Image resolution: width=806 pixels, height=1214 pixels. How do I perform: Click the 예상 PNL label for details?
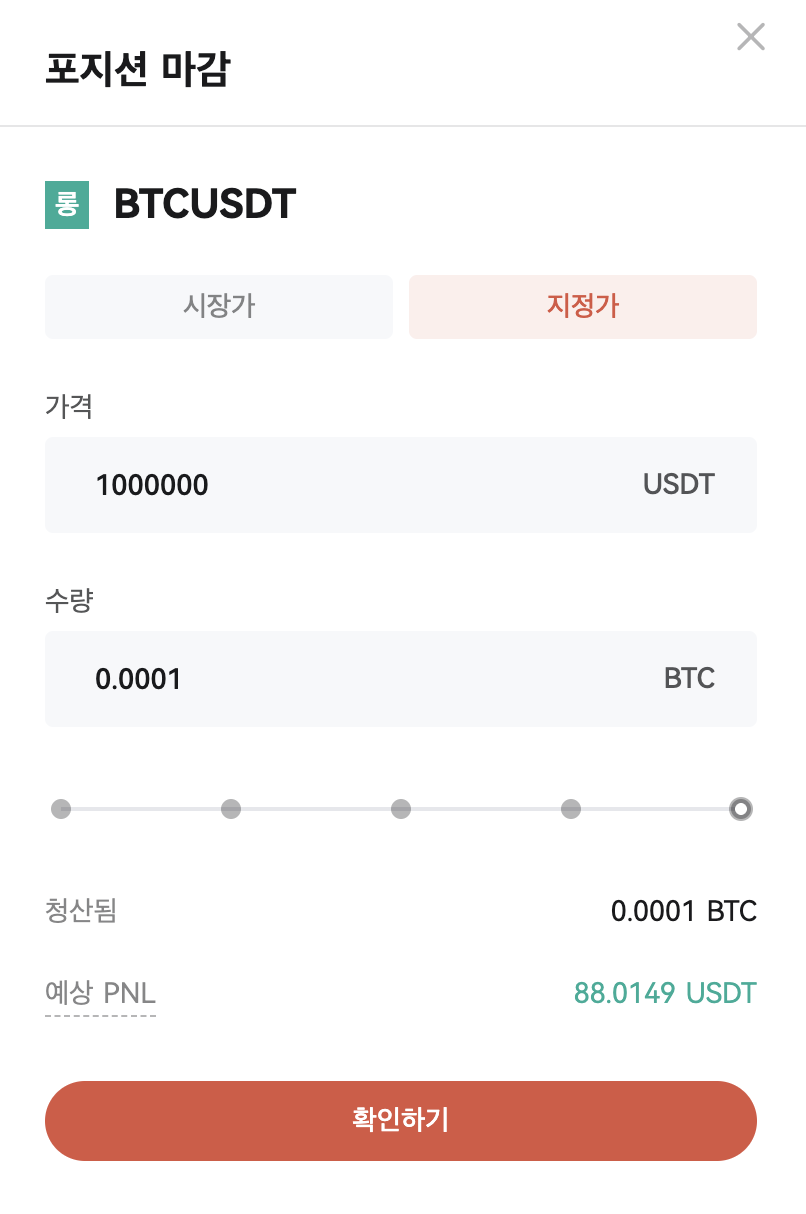click(100, 994)
